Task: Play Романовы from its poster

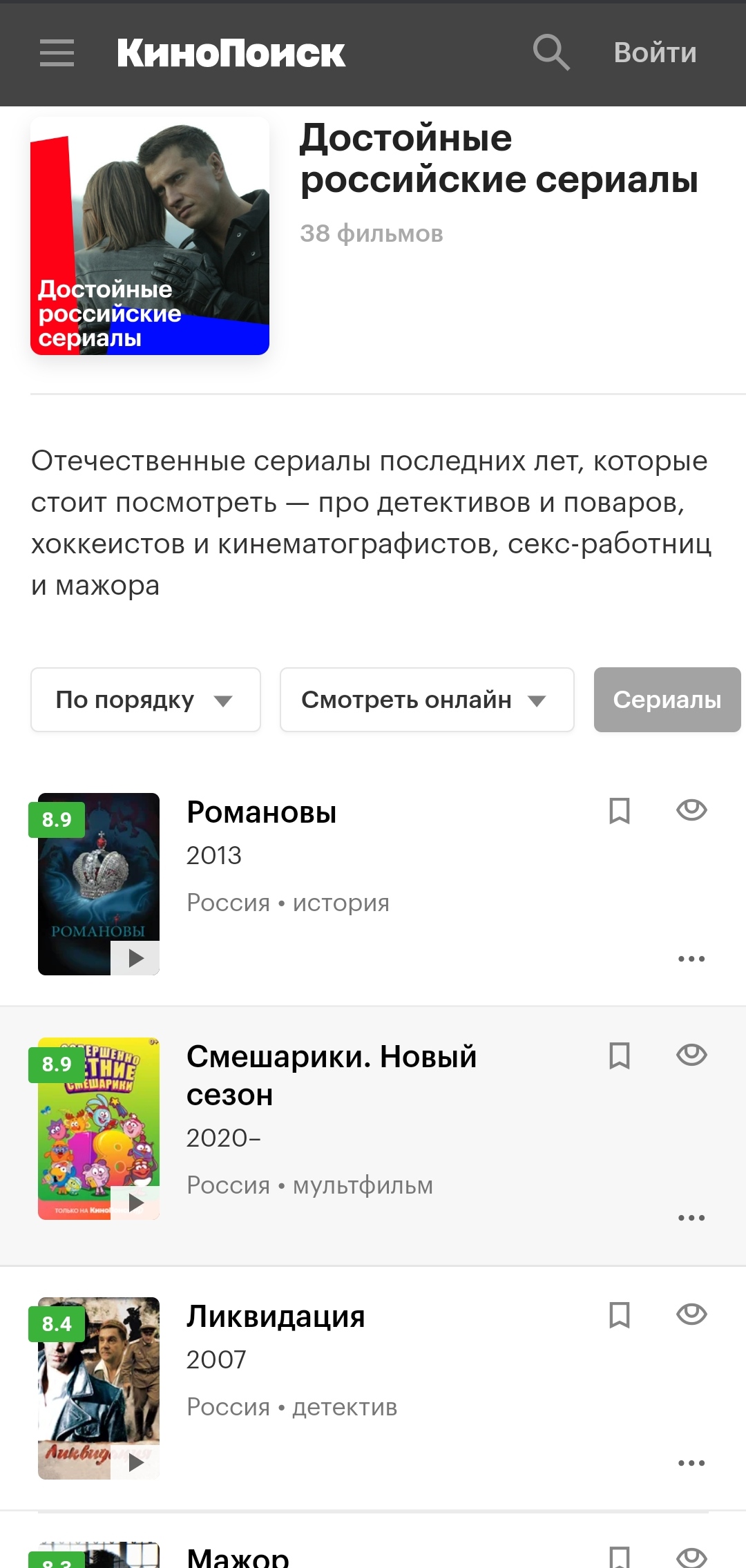Action: [135, 958]
